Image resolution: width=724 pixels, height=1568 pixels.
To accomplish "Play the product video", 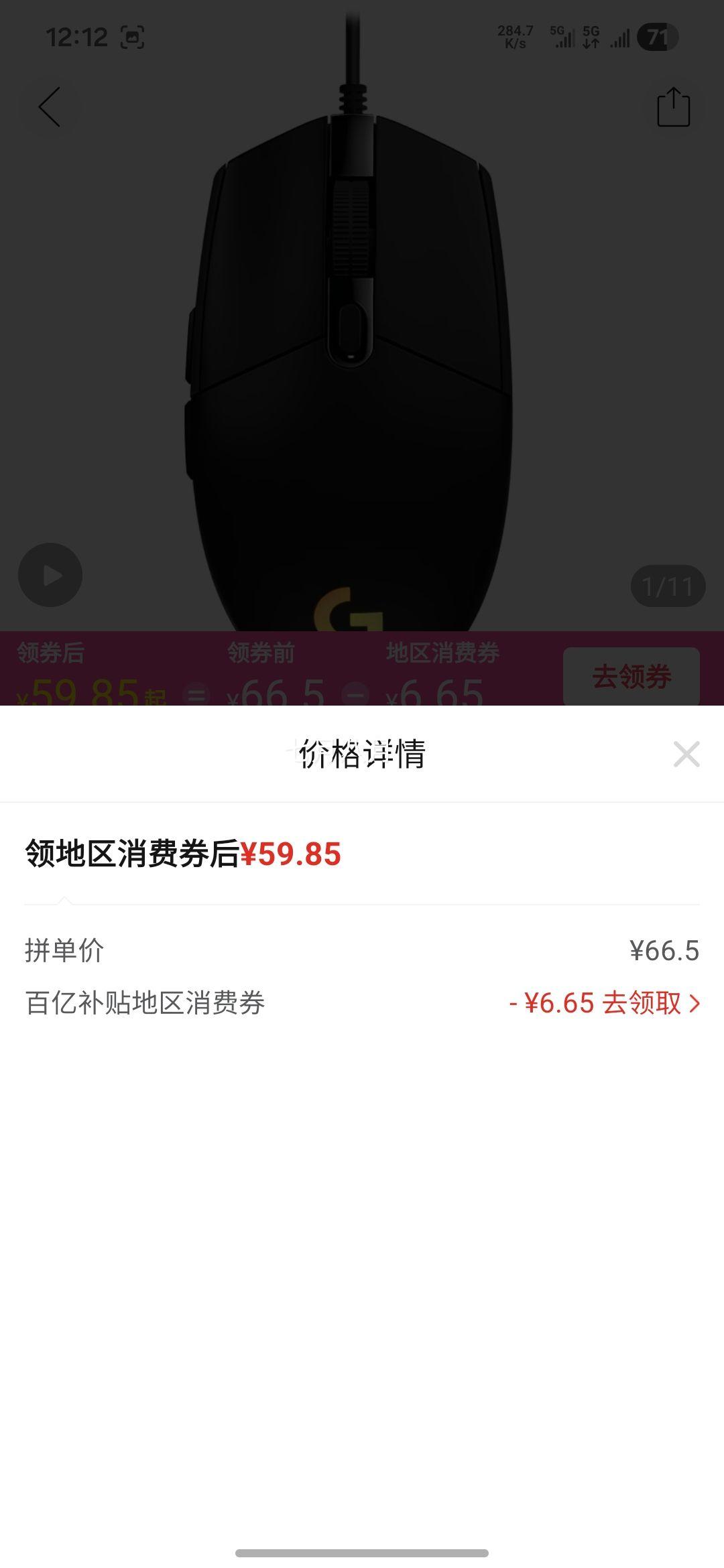I will 50,575.
